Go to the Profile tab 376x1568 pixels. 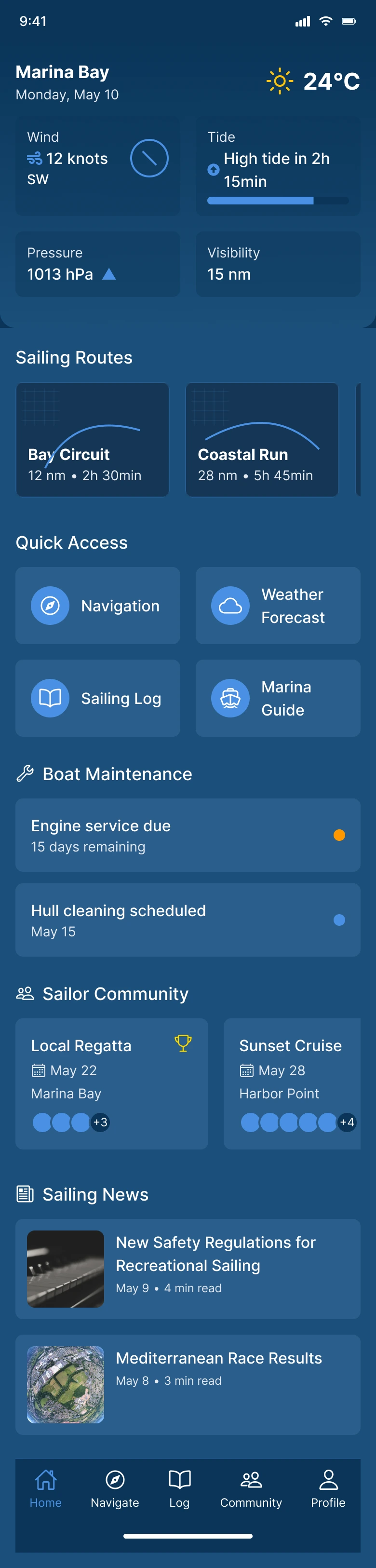point(328,1488)
